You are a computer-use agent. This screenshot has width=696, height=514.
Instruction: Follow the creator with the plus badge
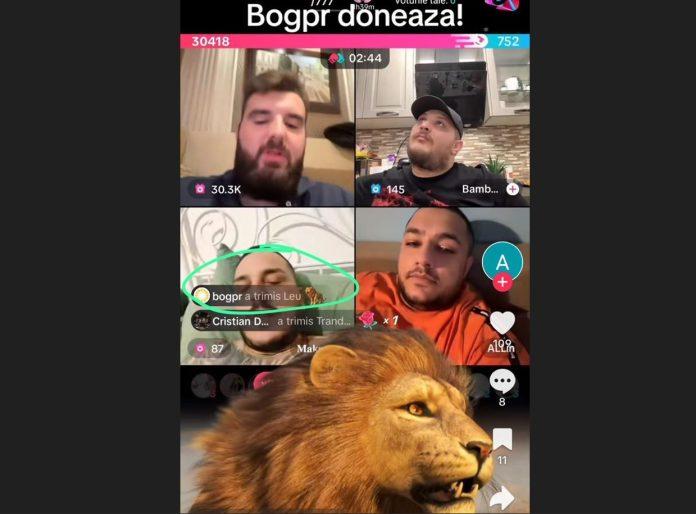[503, 283]
